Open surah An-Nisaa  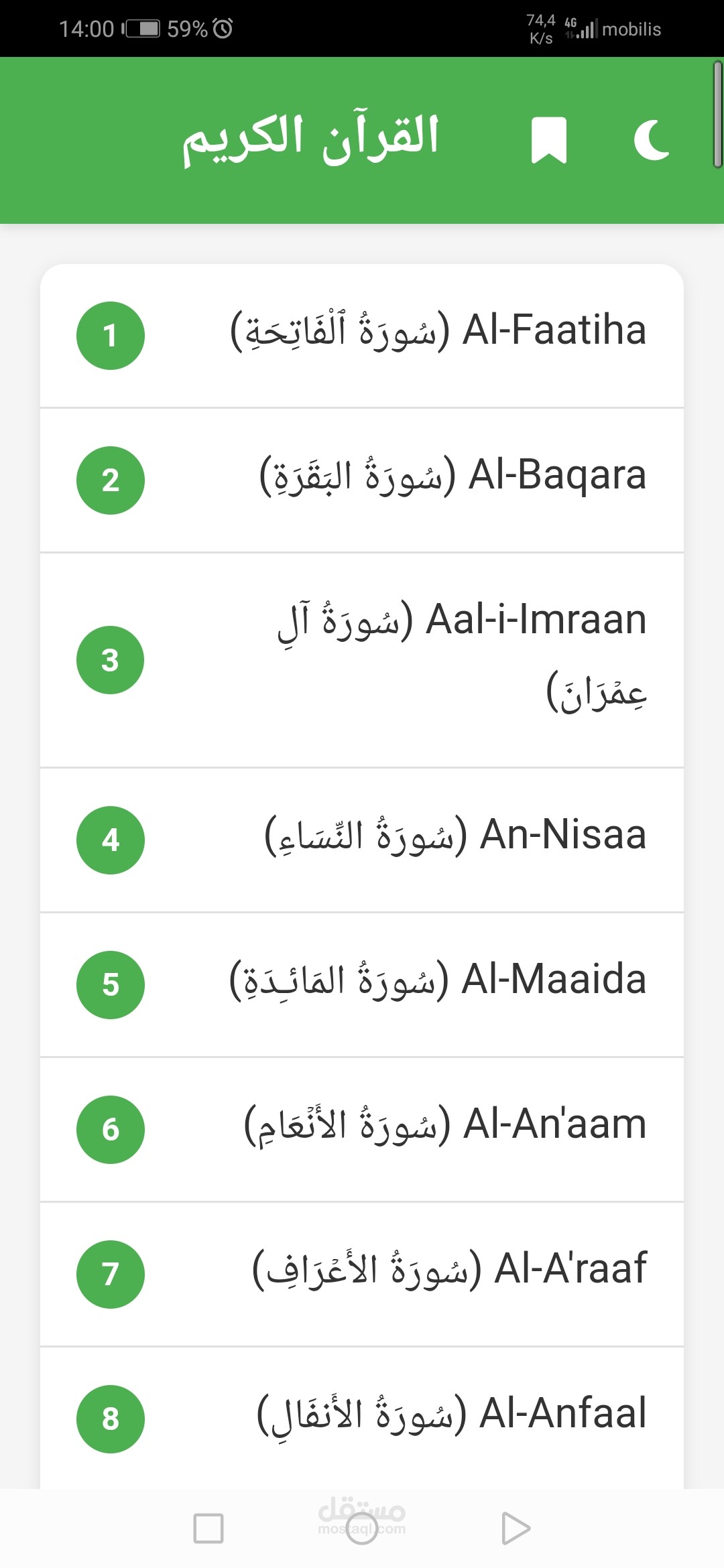[362, 840]
